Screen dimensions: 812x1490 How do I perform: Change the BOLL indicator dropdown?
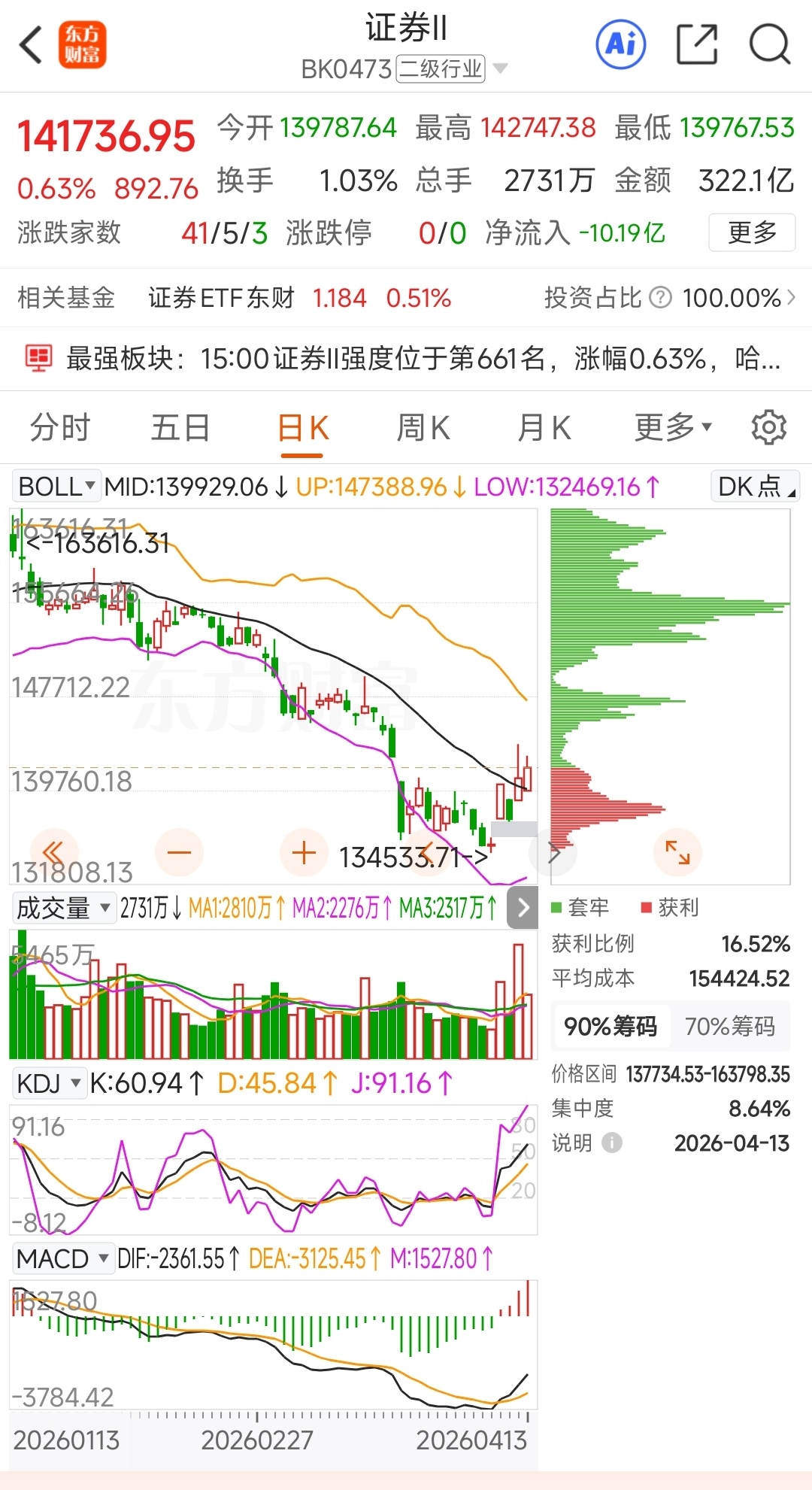(56, 487)
